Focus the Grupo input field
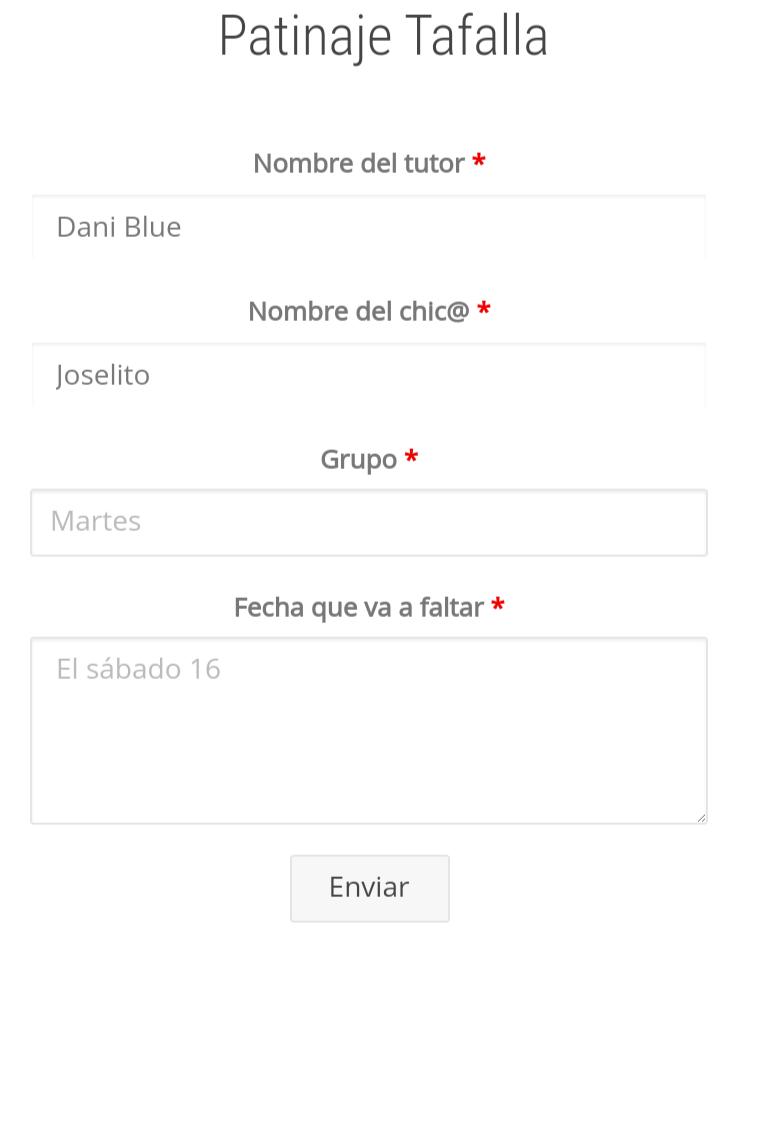The height and width of the screenshot is (1130, 768). [368, 522]
